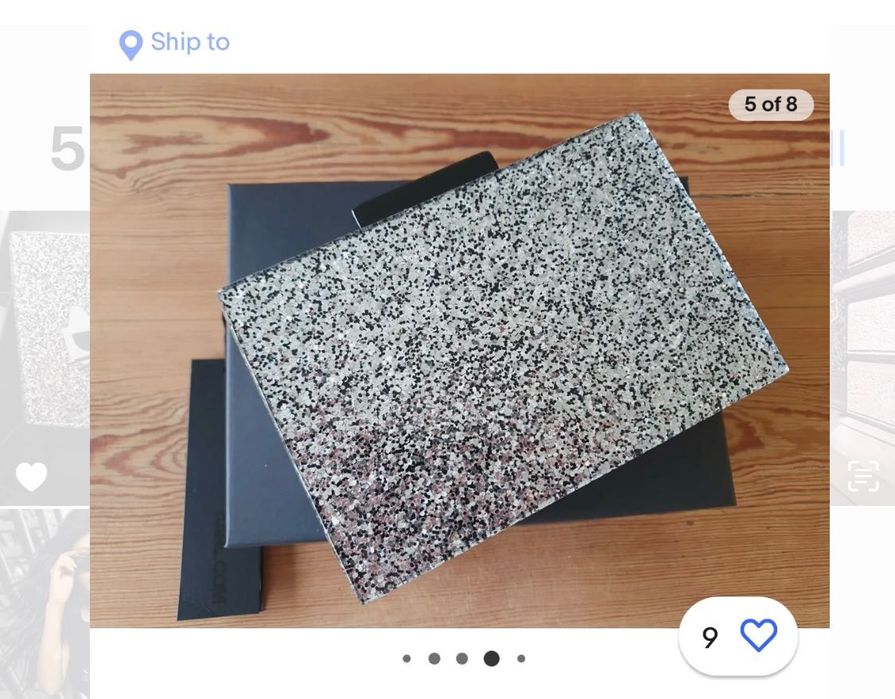Open the glitter clutch photo full screen

[459, 350]
